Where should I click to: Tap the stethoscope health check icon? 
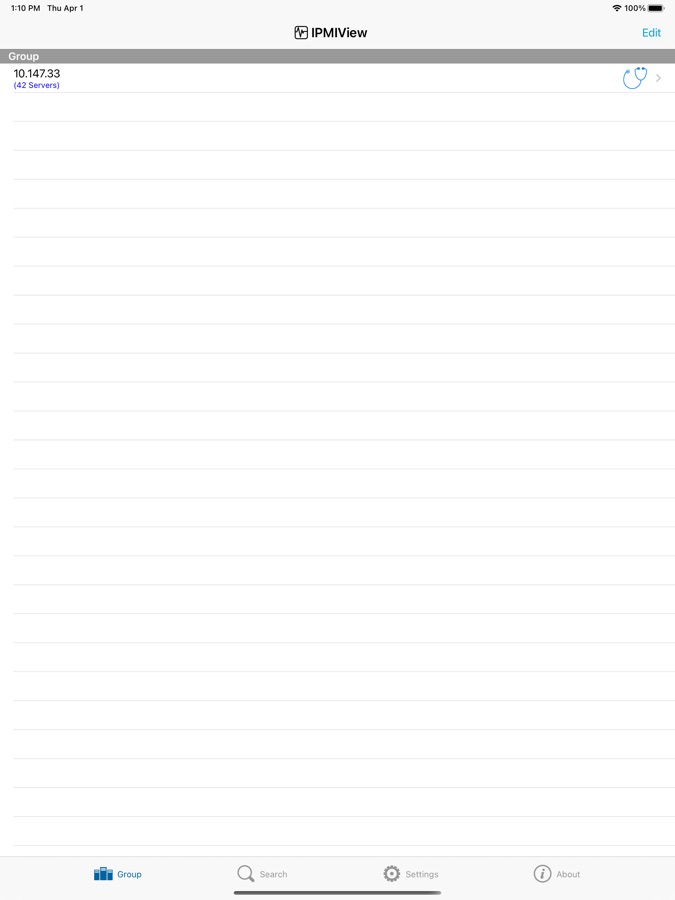(635, 78)
